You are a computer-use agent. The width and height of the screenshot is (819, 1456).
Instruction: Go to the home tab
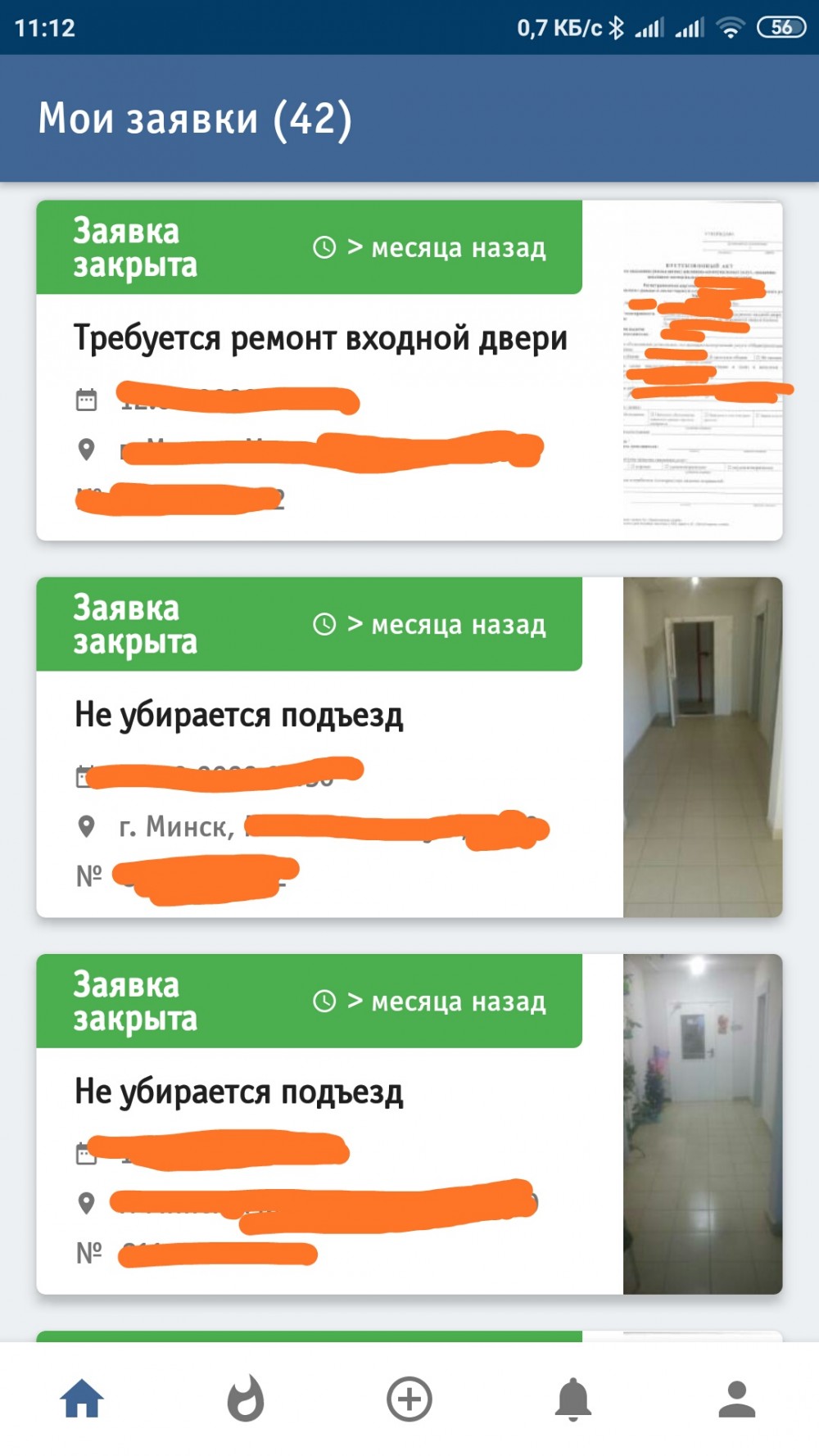pyautogui.click(x=82, y=1399)
